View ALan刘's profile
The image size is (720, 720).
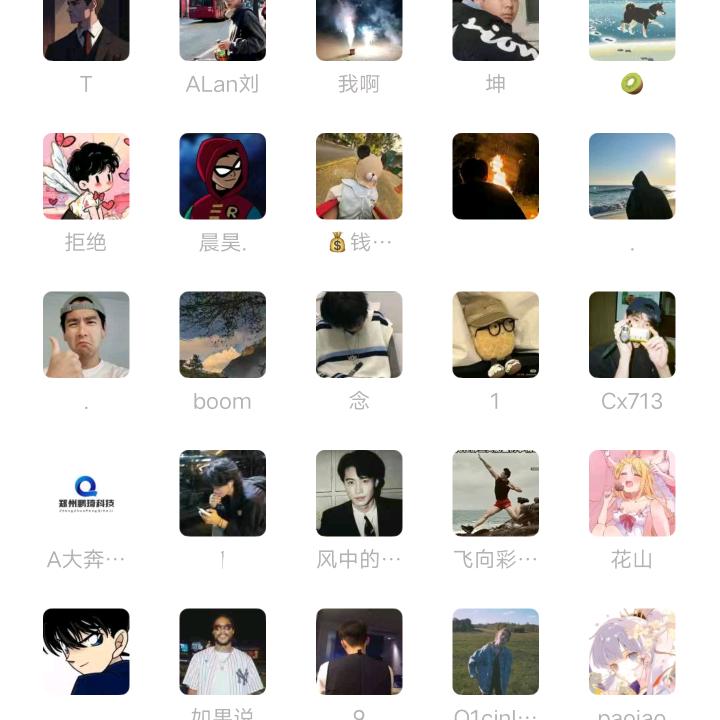tap(222, 31)
